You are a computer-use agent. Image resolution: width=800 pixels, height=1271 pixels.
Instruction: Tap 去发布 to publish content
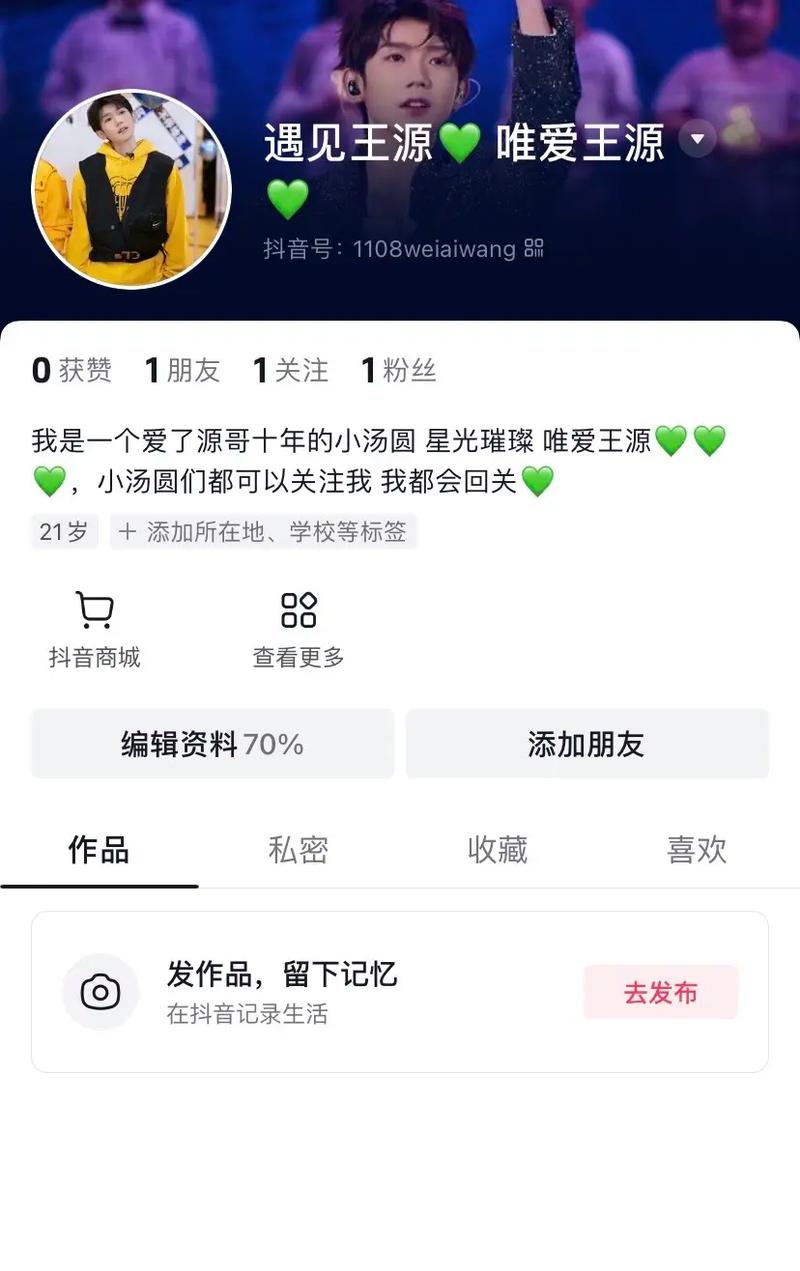click(x=660, y=992)
